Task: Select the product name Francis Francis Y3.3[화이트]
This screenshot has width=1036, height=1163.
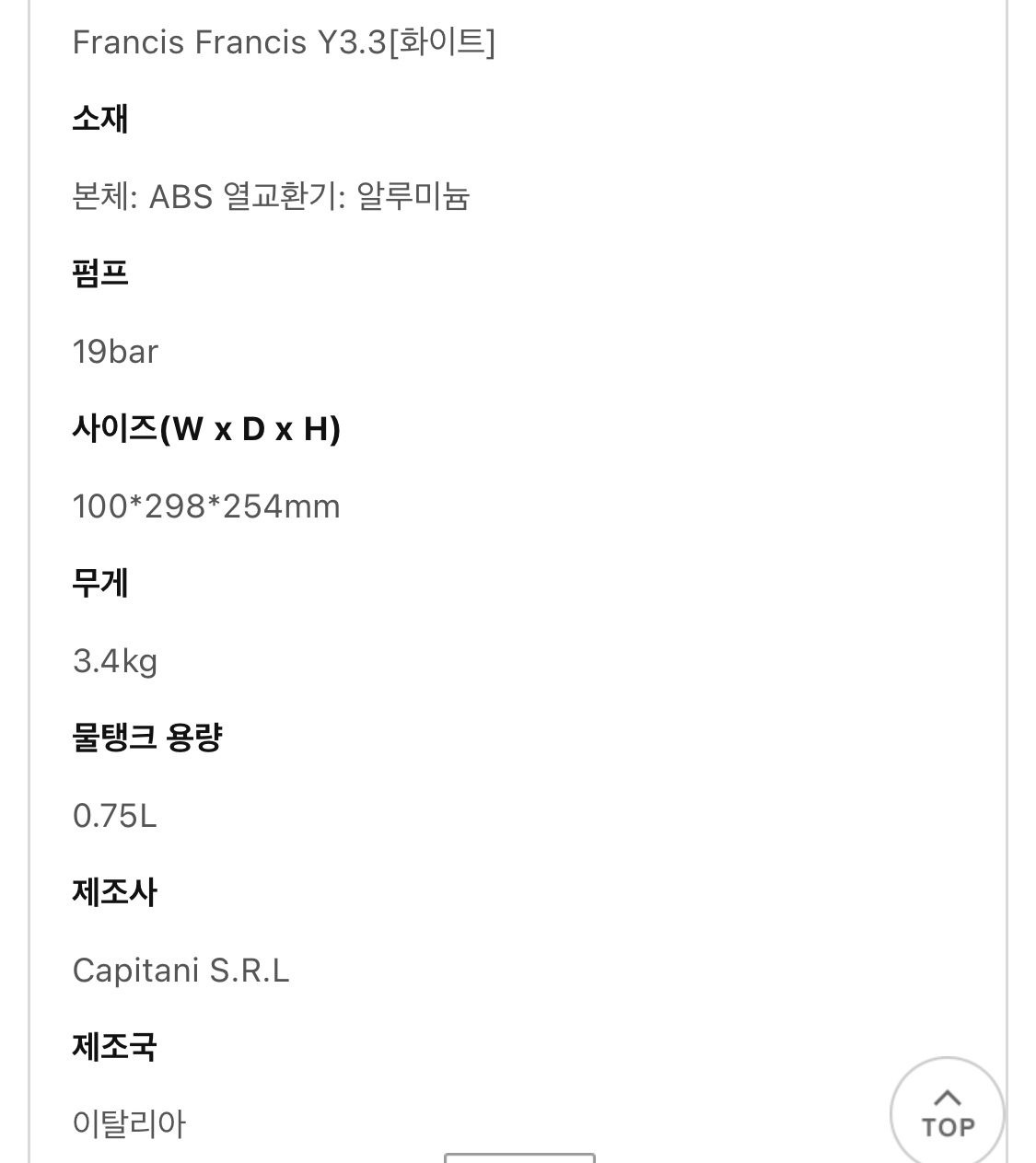Action: pyautogui.click(x=285, y=41)
